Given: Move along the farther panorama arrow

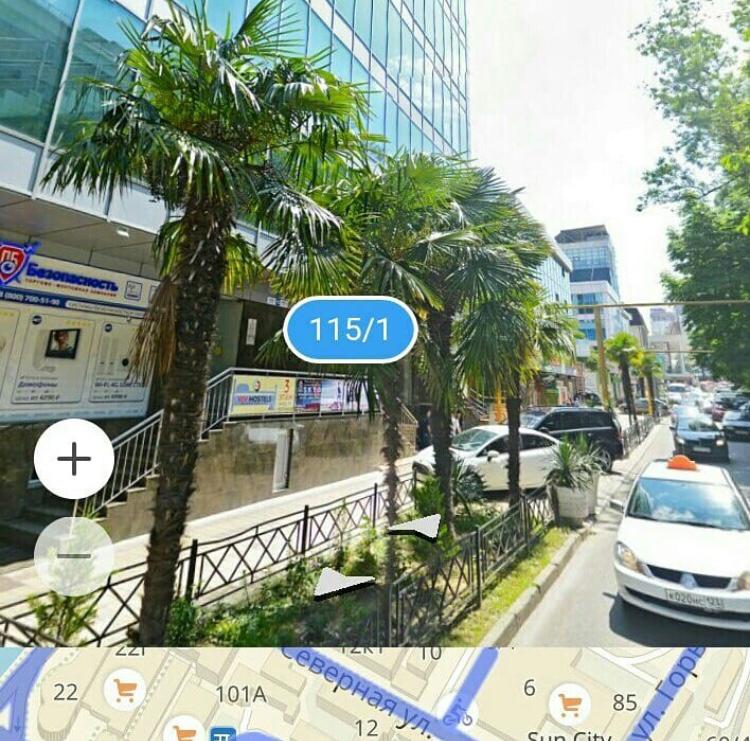Looking at the screenshot, I should 416,527.
